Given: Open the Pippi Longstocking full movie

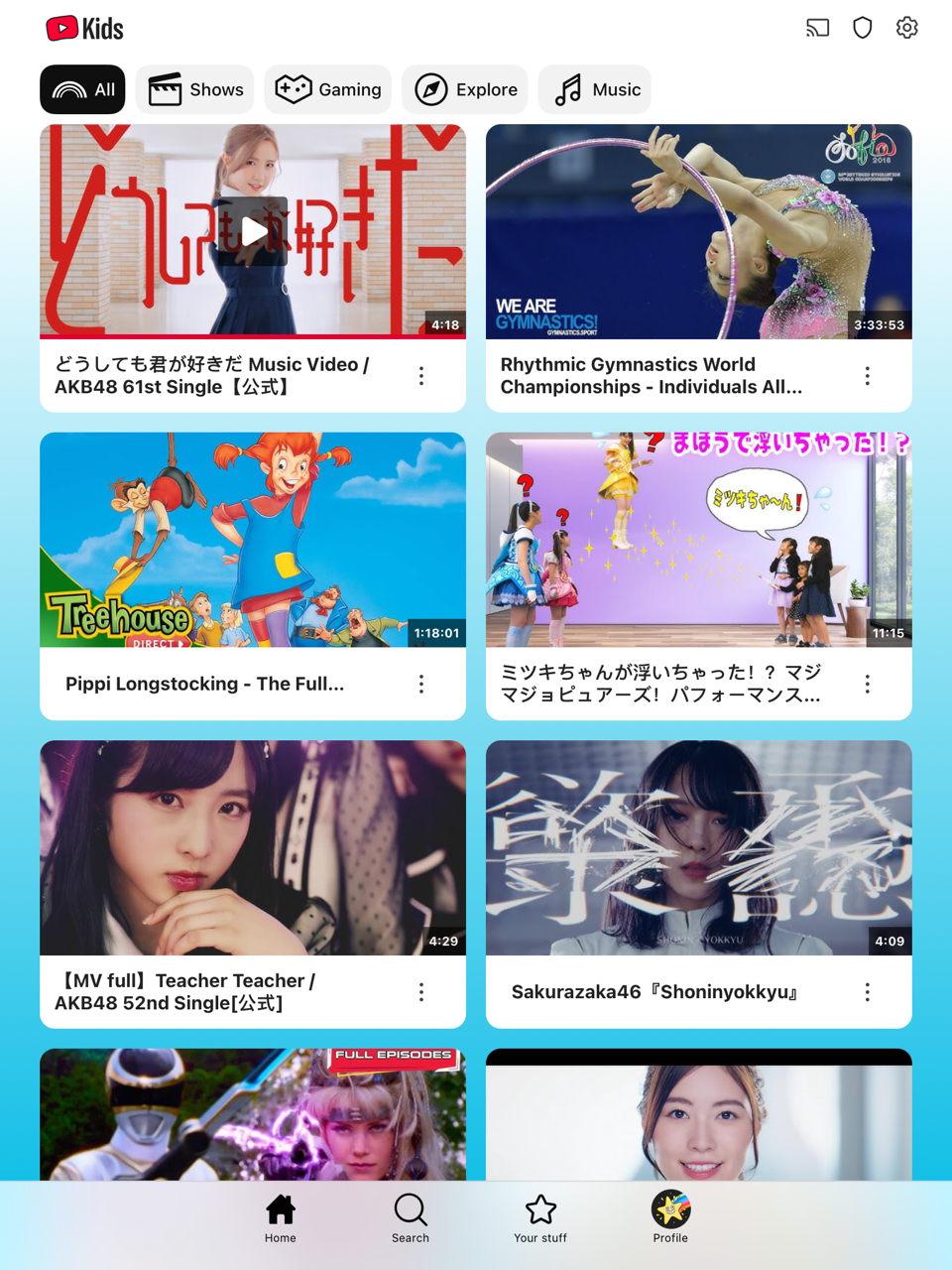Looking at the screenshot, I should 253,540.
